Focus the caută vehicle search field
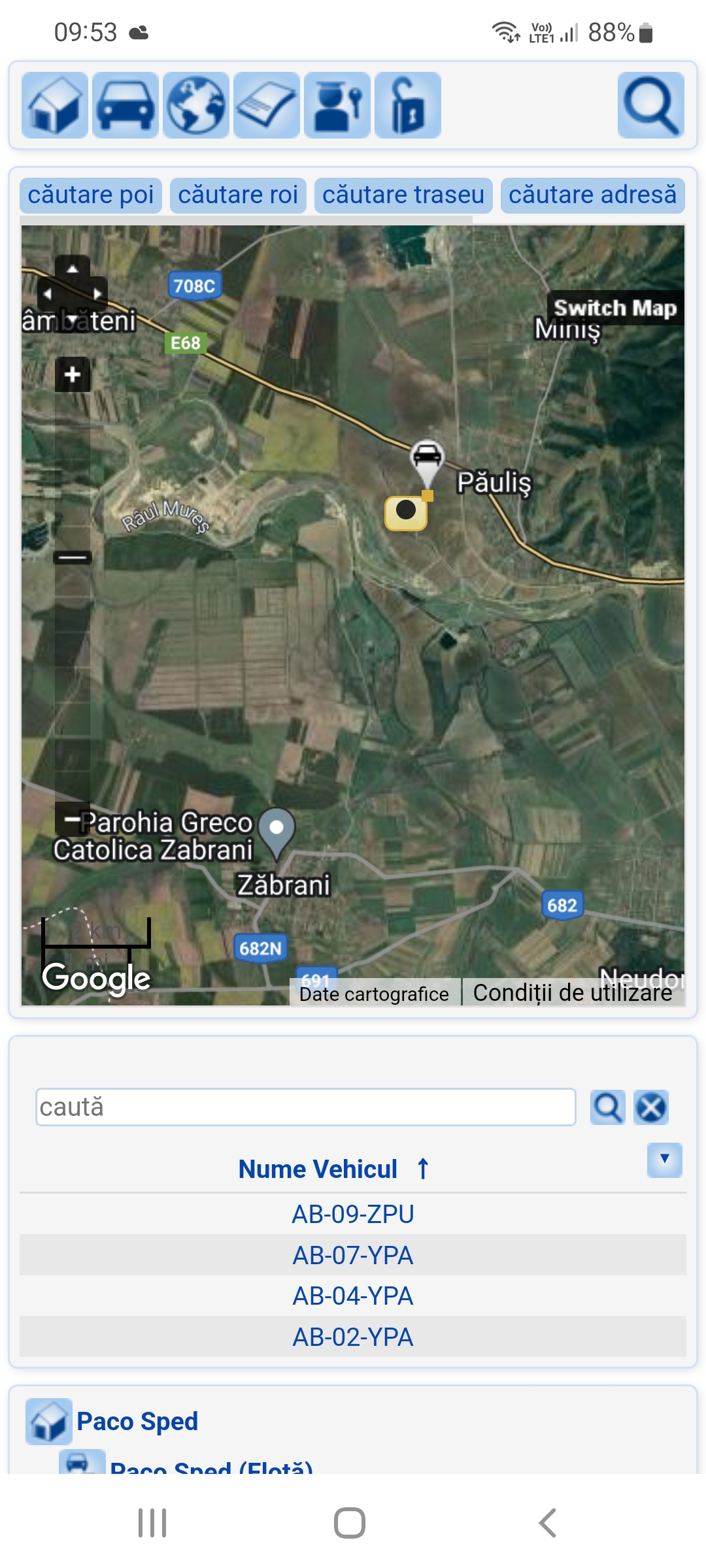 [305, 1107]
